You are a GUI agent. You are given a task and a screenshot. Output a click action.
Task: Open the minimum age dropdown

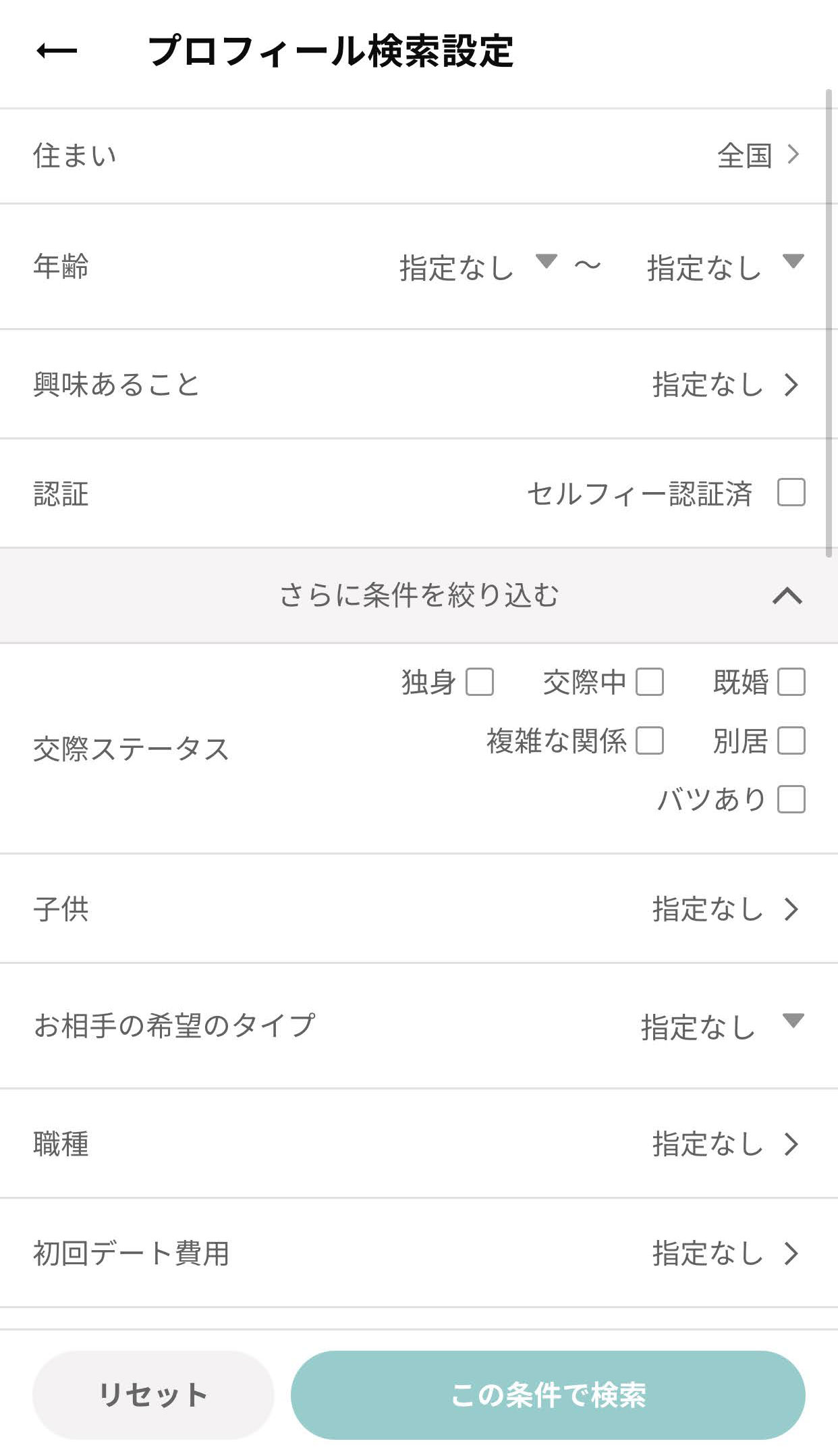(x=478, y=267)
